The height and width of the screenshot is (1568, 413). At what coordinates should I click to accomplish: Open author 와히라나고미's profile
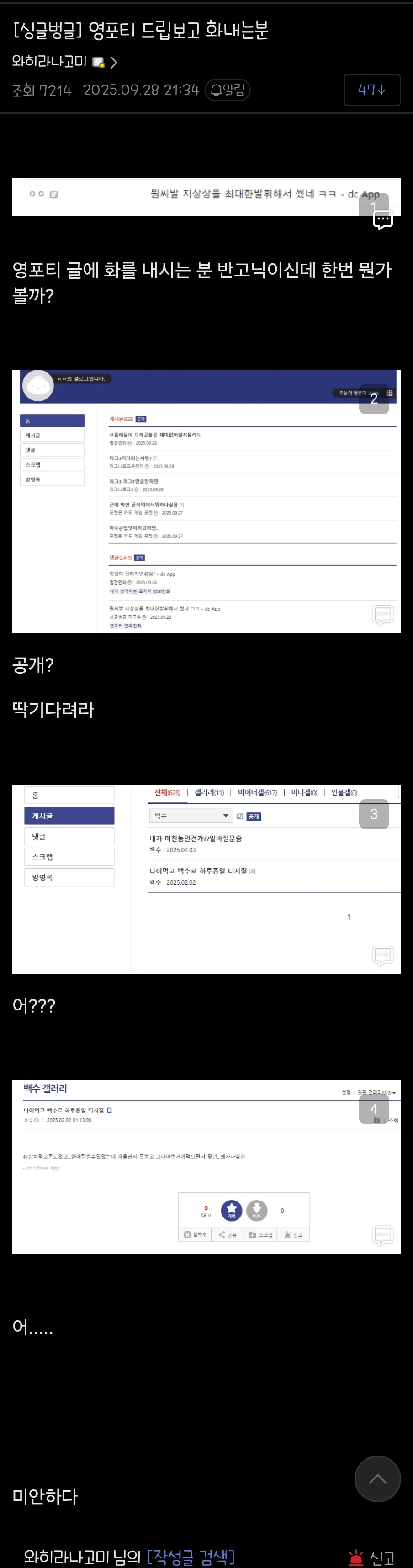(64, 62)
